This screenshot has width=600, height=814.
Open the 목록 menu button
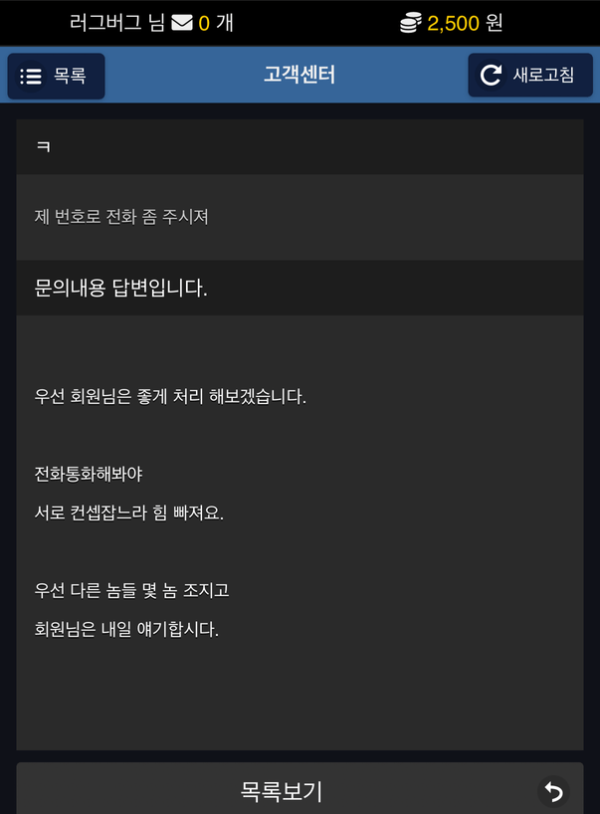[x=56, y=76]
